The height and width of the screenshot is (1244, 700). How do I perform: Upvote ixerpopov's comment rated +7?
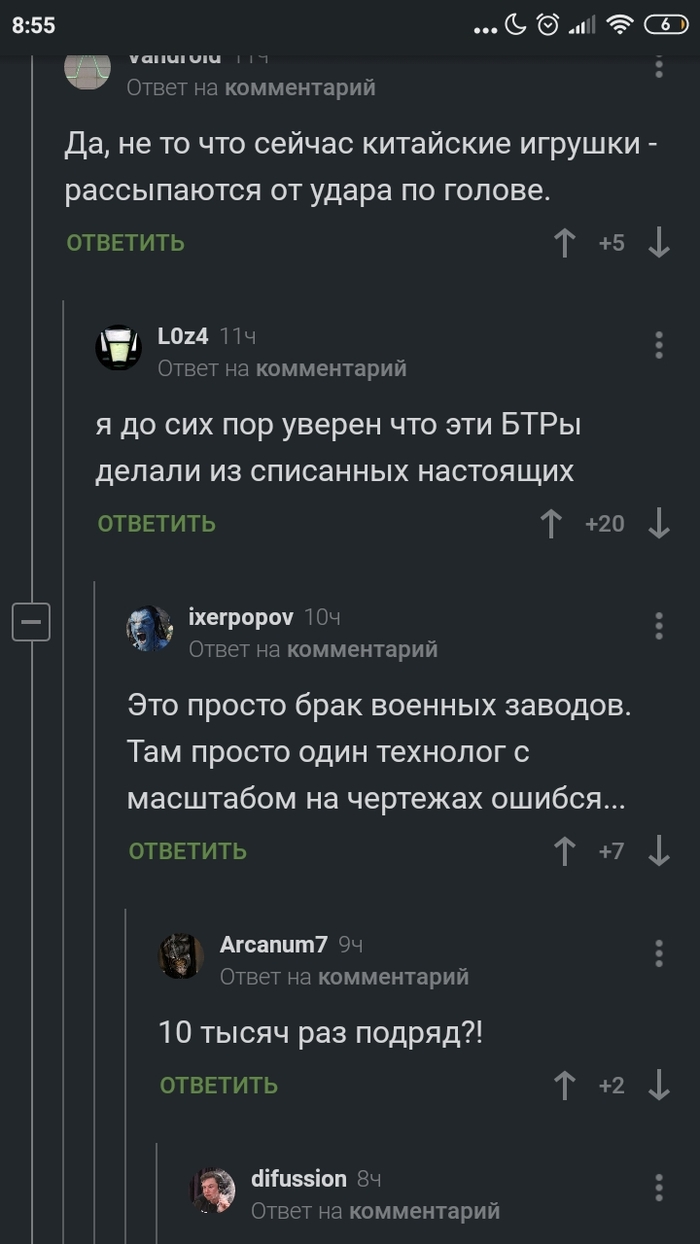565,852
